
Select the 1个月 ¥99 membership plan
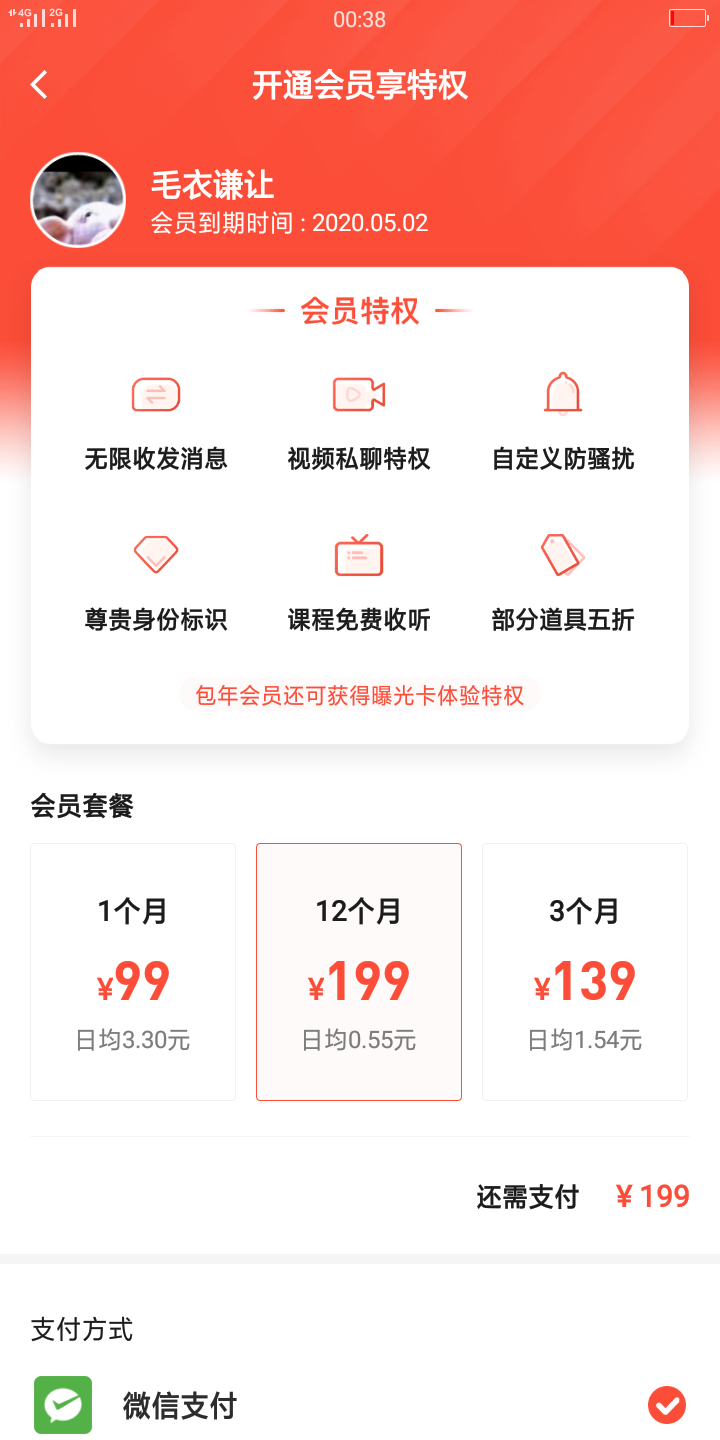[133, 972]
